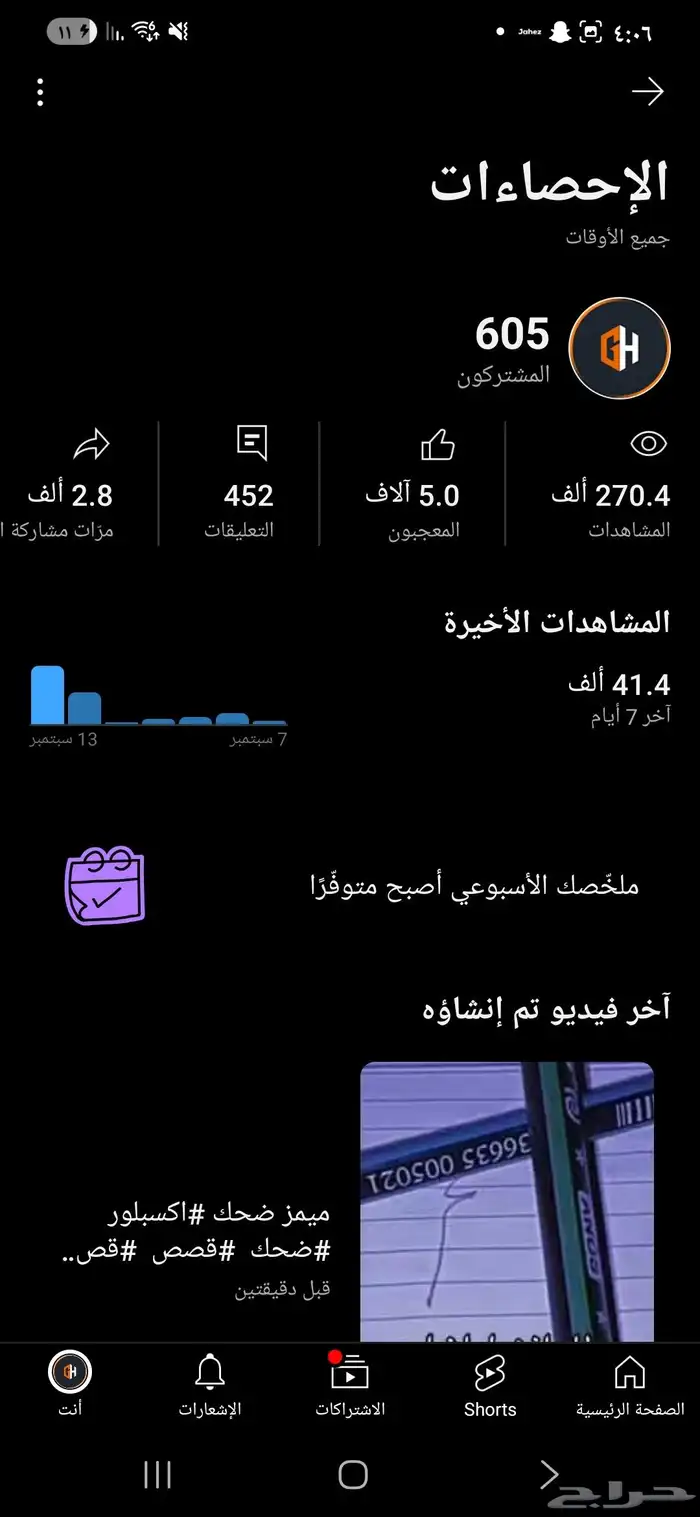Viewport: 700px width, 1517px height.
Task: Tap the back arrow at top
Action: pos(648,92)
